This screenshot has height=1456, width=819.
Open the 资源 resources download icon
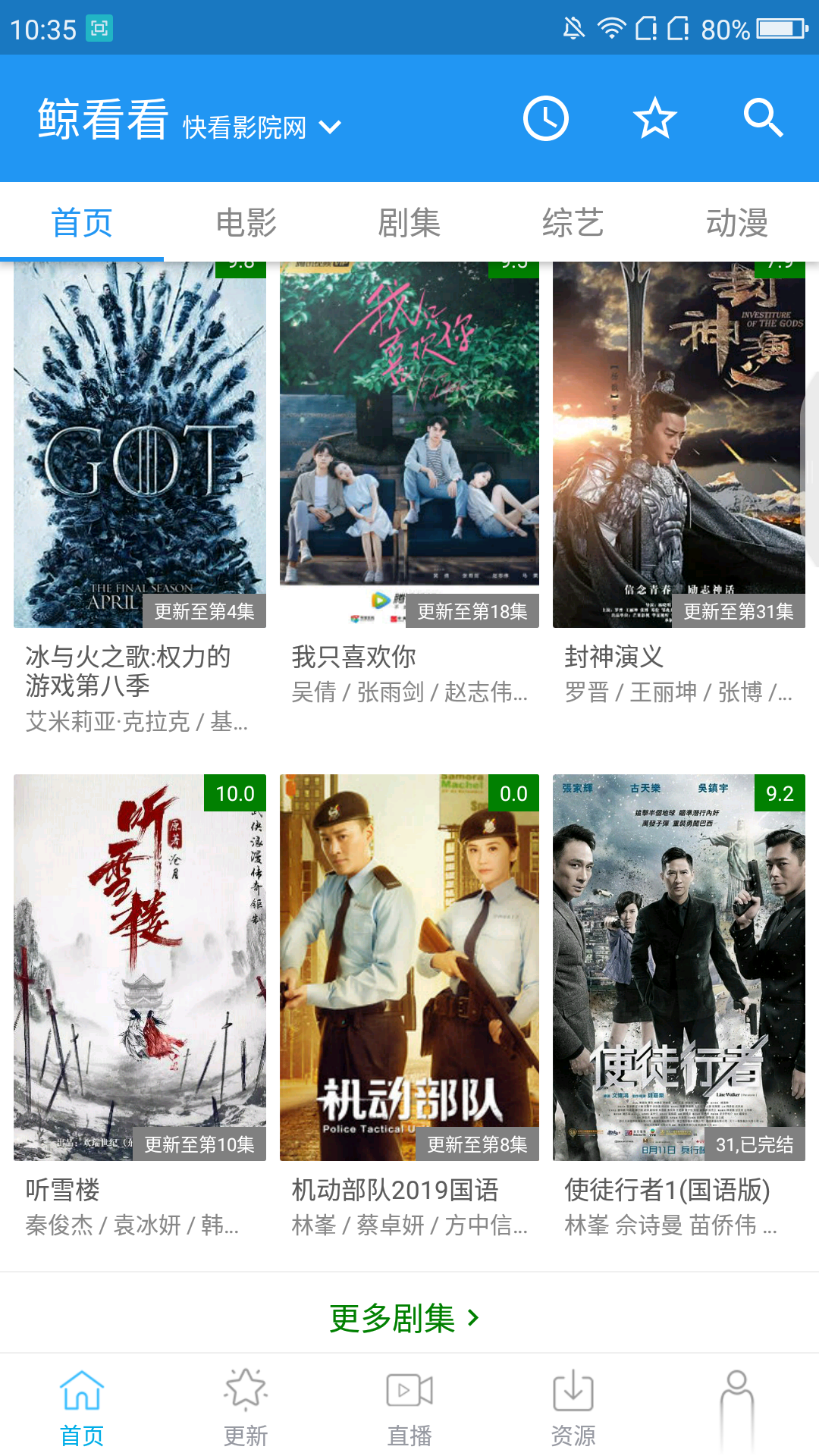[573, 1407]
